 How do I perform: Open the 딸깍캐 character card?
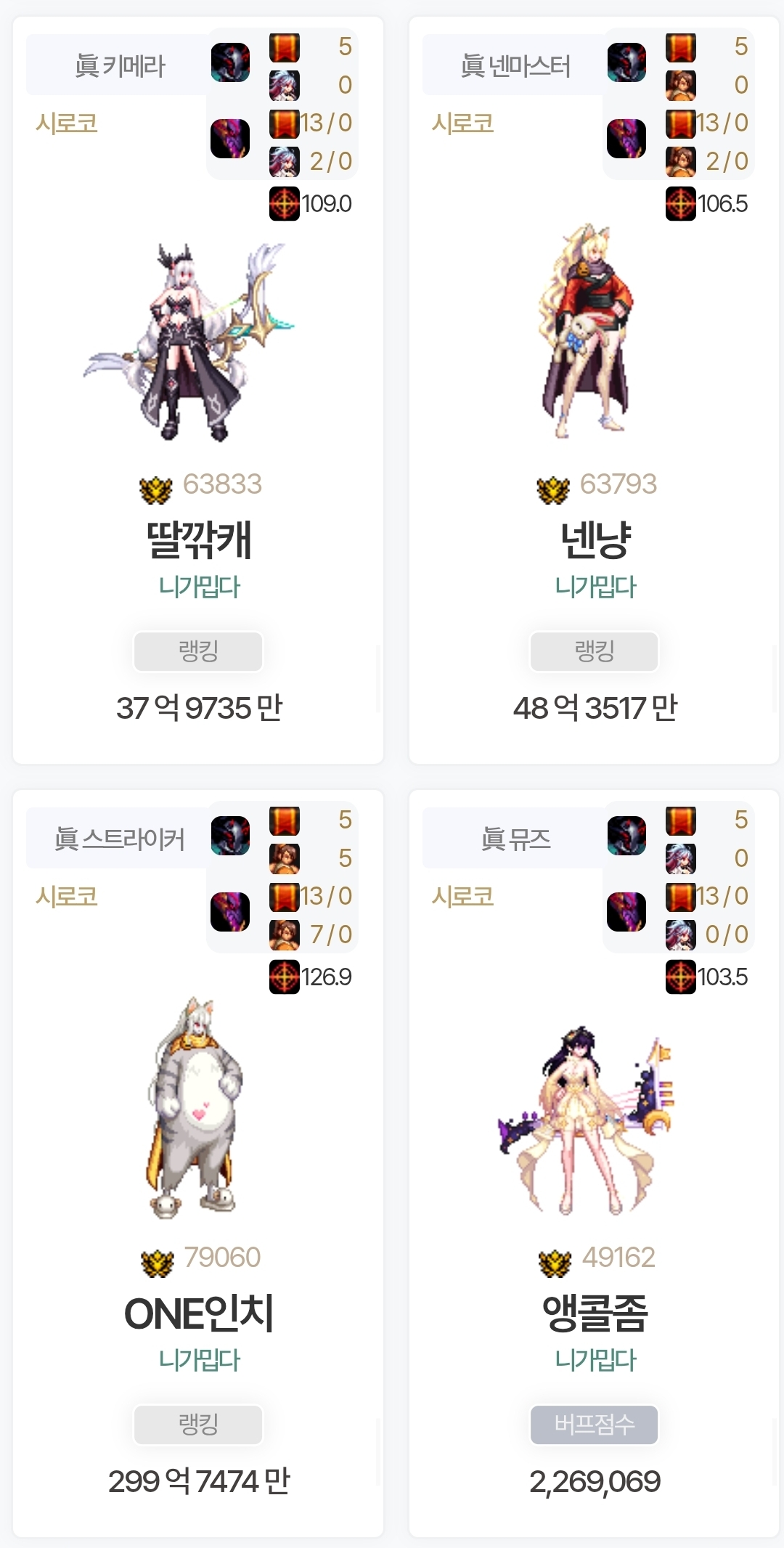tap(198, 540)
